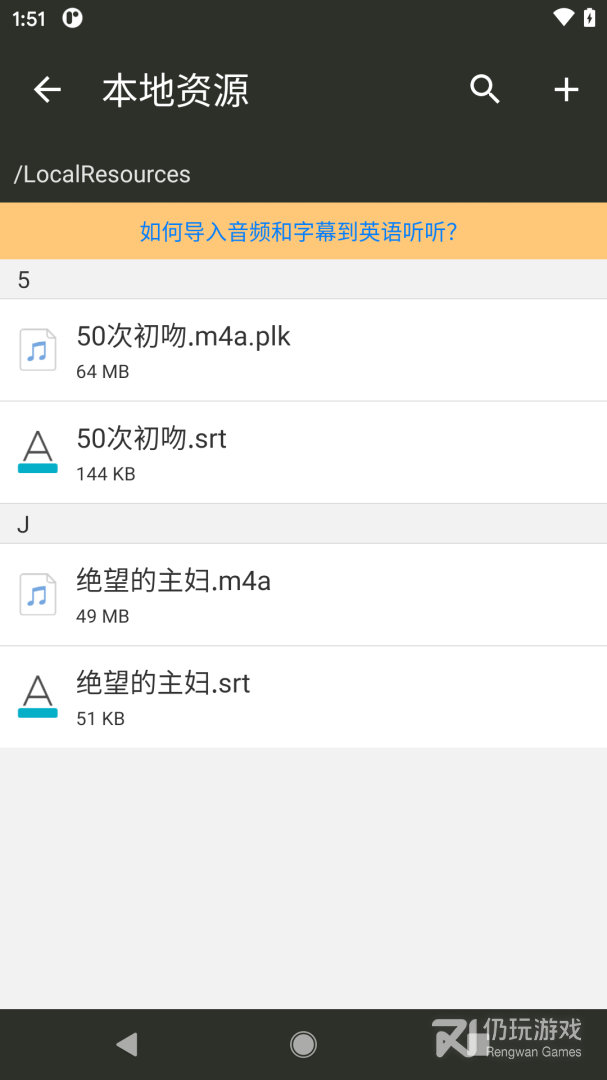Tap the system back button

[127, 1044]
